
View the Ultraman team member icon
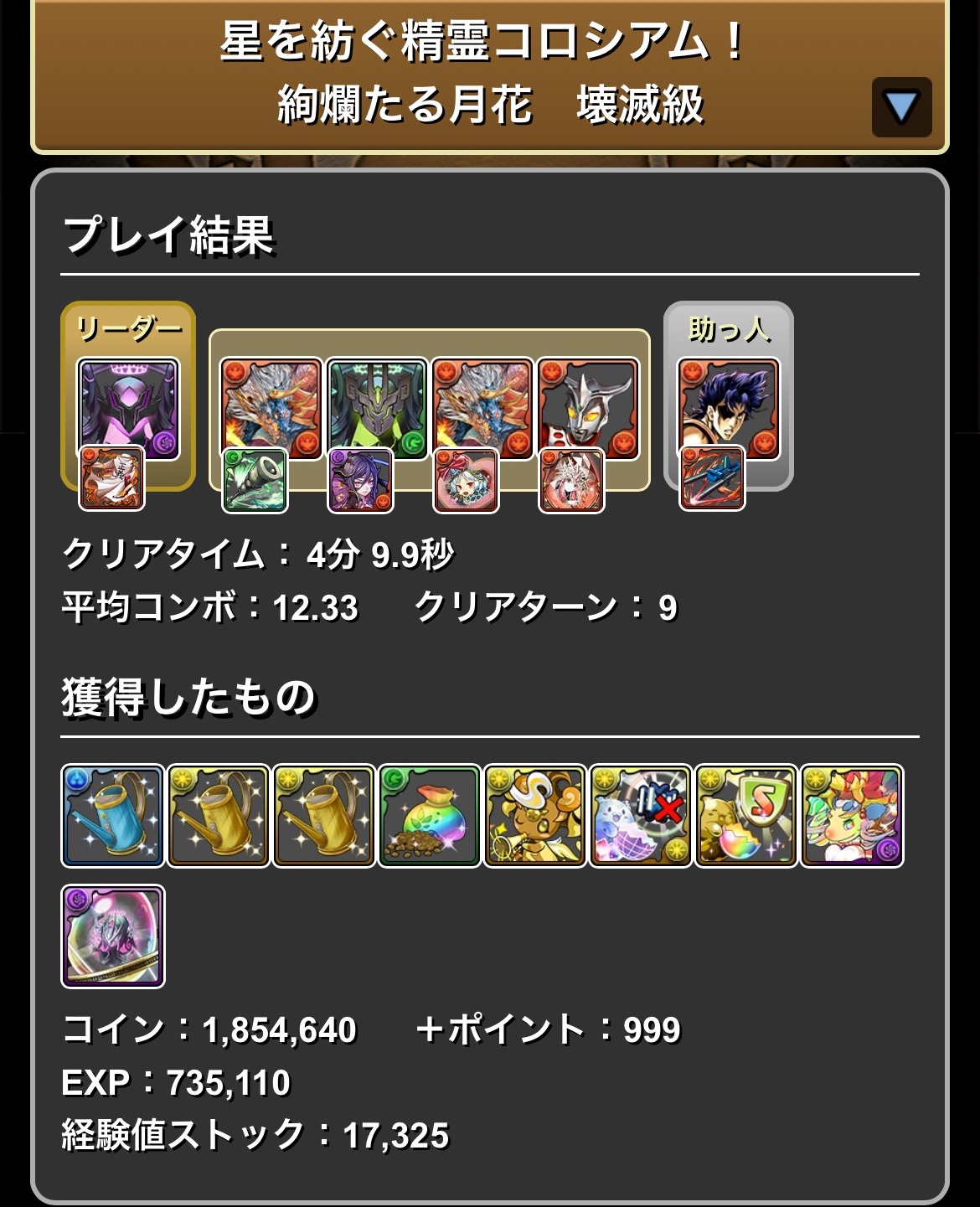pyautogui.click(x=588, y=408)
